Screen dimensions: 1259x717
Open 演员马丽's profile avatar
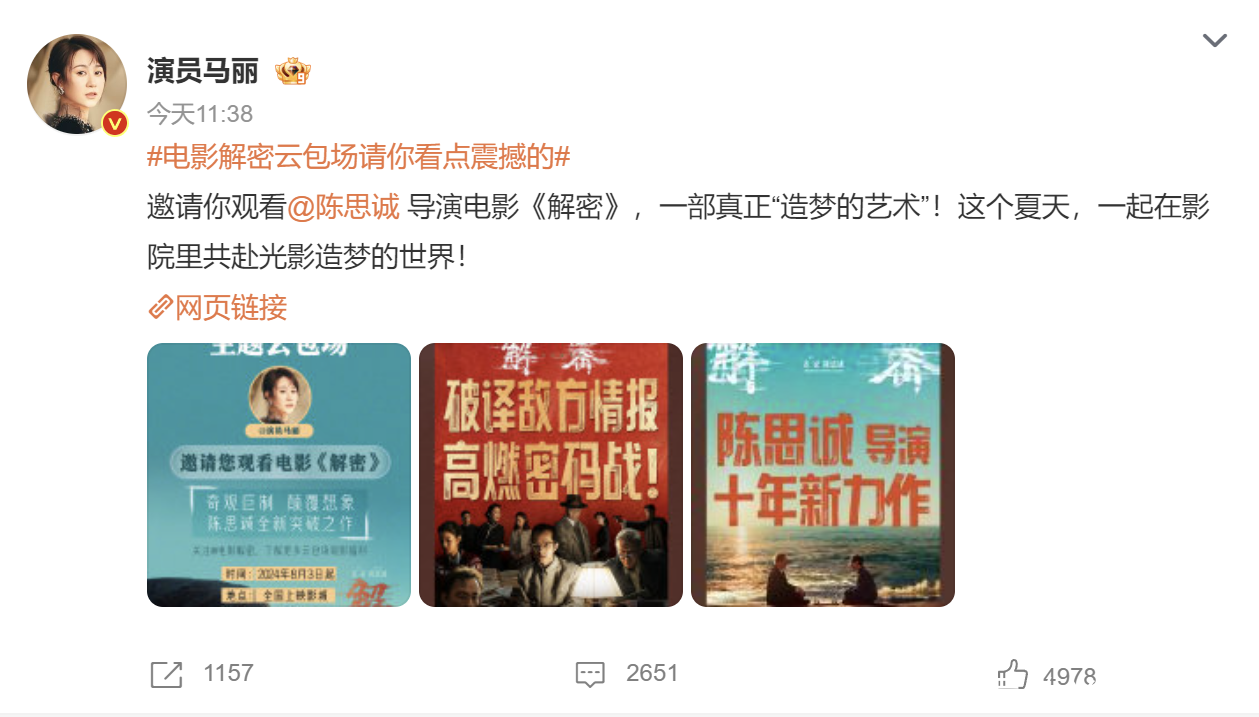click(77, 84)
